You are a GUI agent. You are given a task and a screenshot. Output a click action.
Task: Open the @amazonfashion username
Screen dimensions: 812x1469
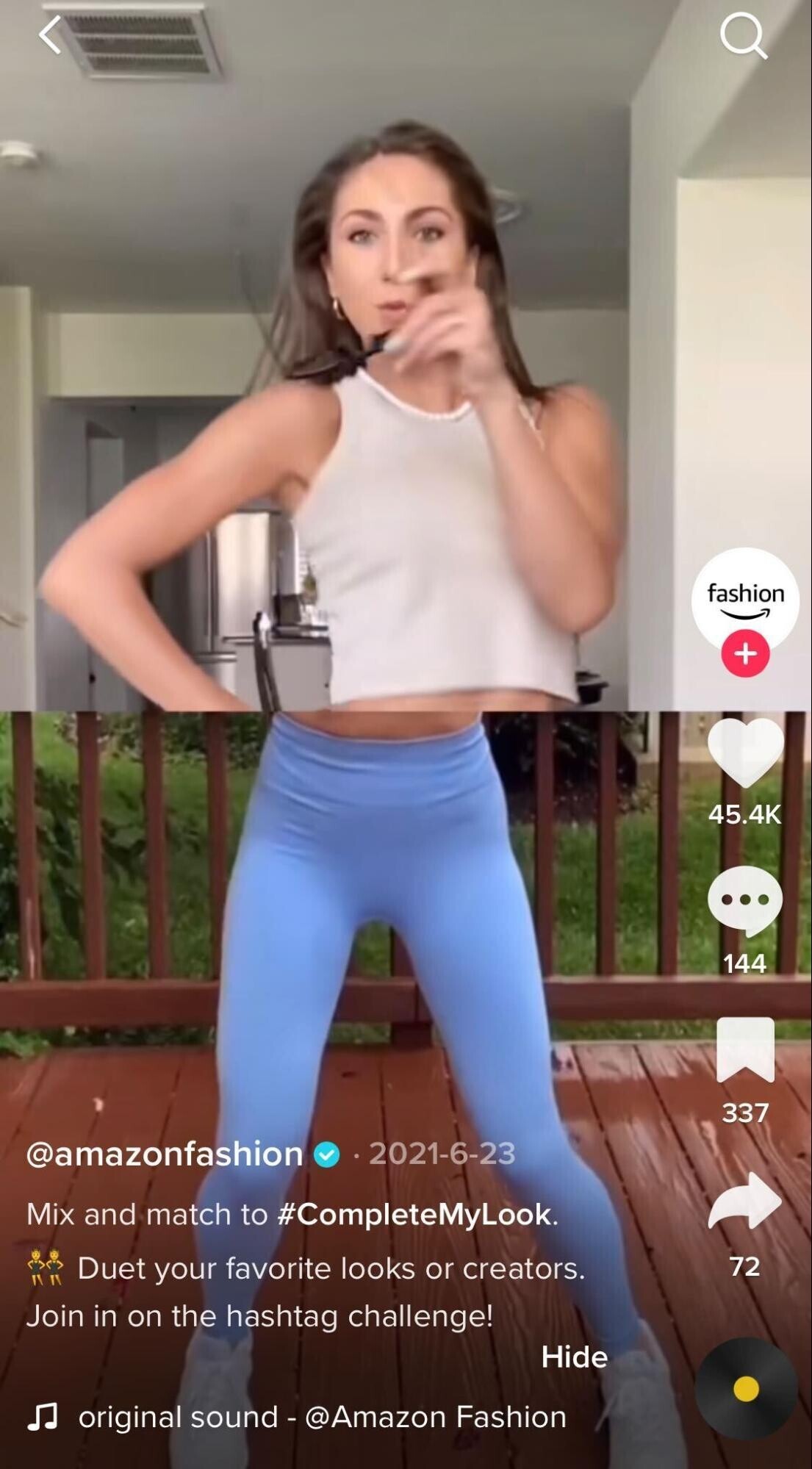tap(165, 1154)
